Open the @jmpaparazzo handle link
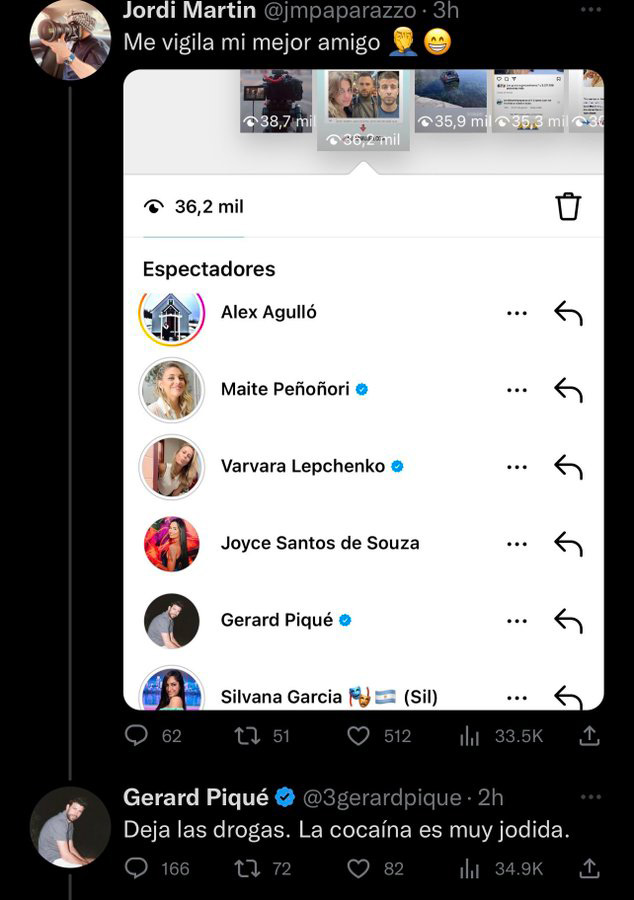 (x=338, y=11)
